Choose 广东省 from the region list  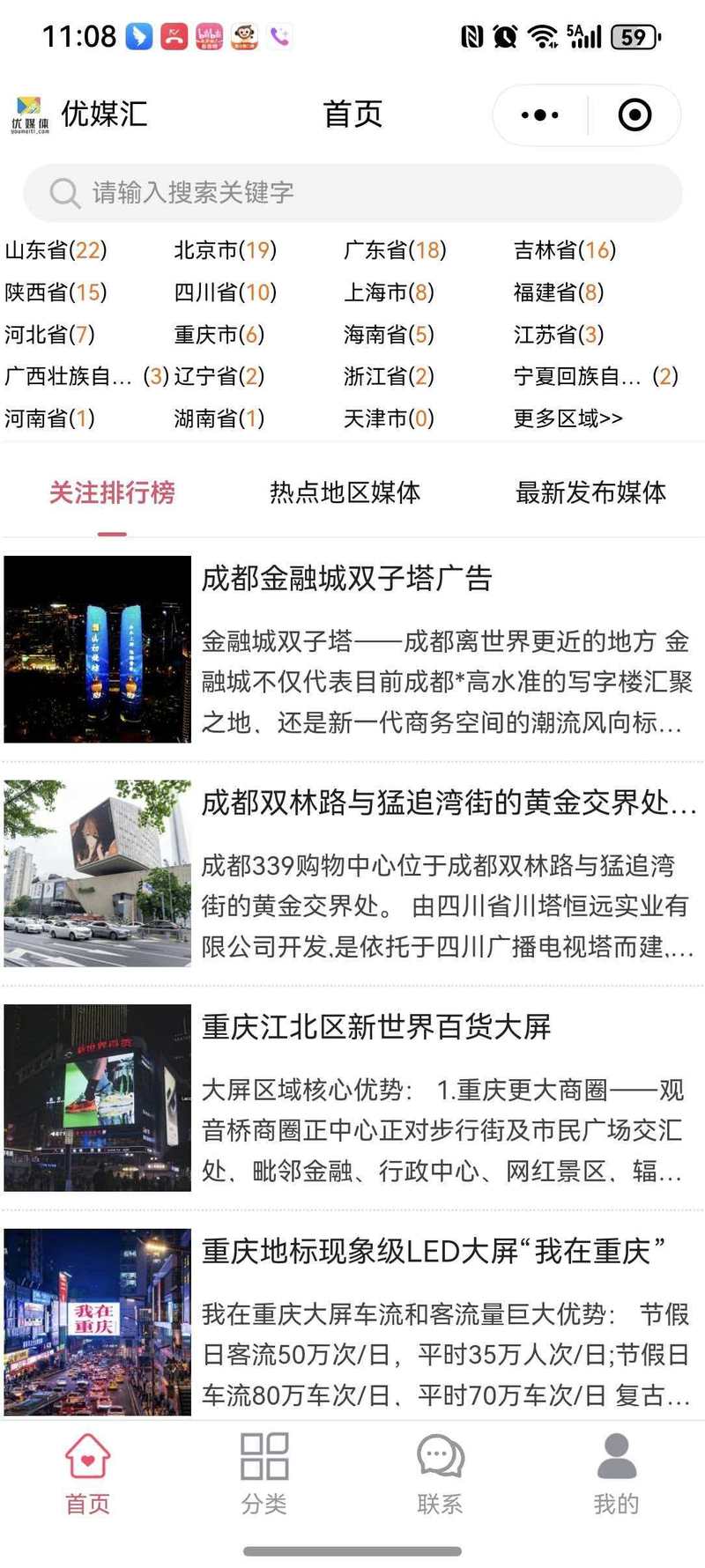tap(395, 250)
